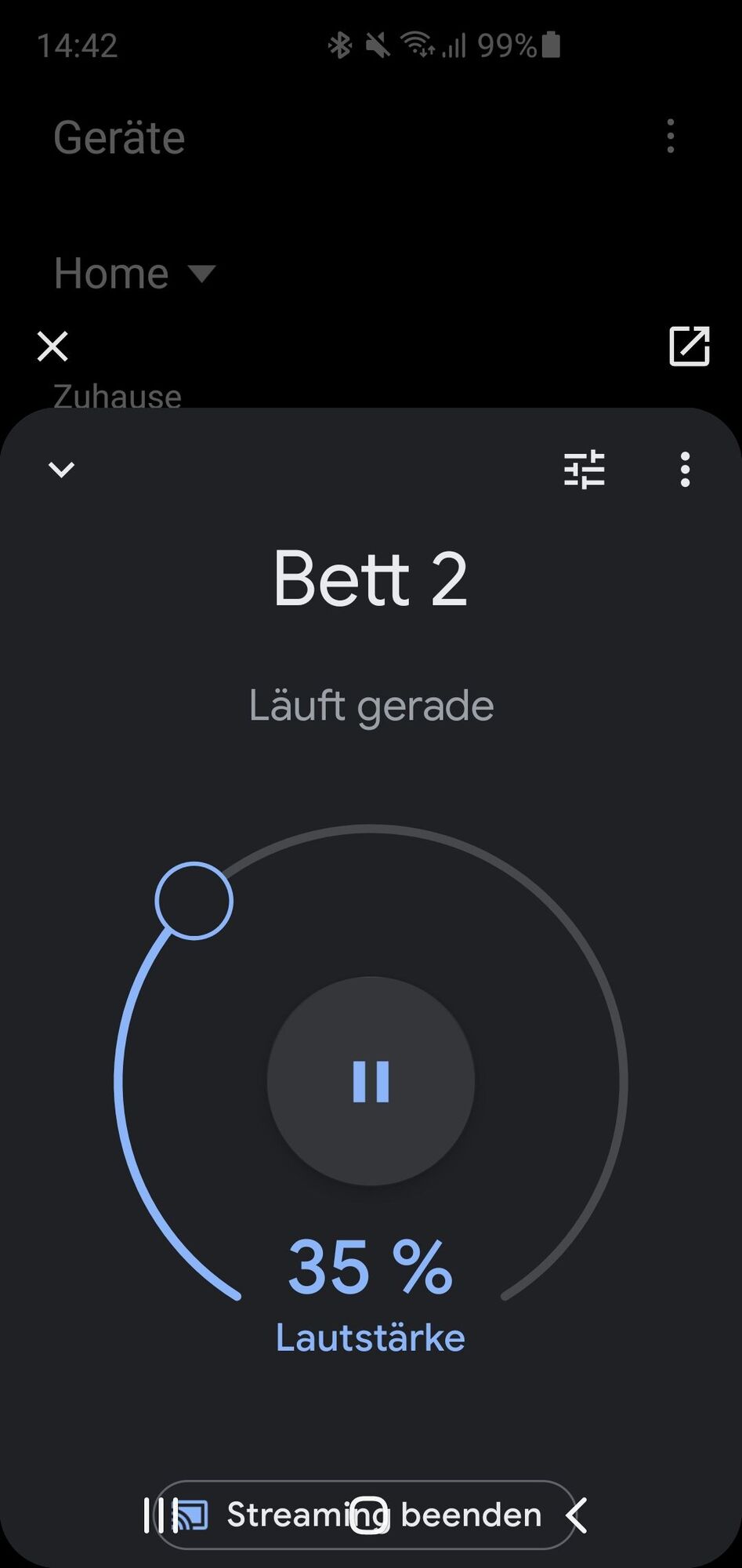
Task: Open equalizer settings for Bett 2
Action: click(x=585, y=470)
